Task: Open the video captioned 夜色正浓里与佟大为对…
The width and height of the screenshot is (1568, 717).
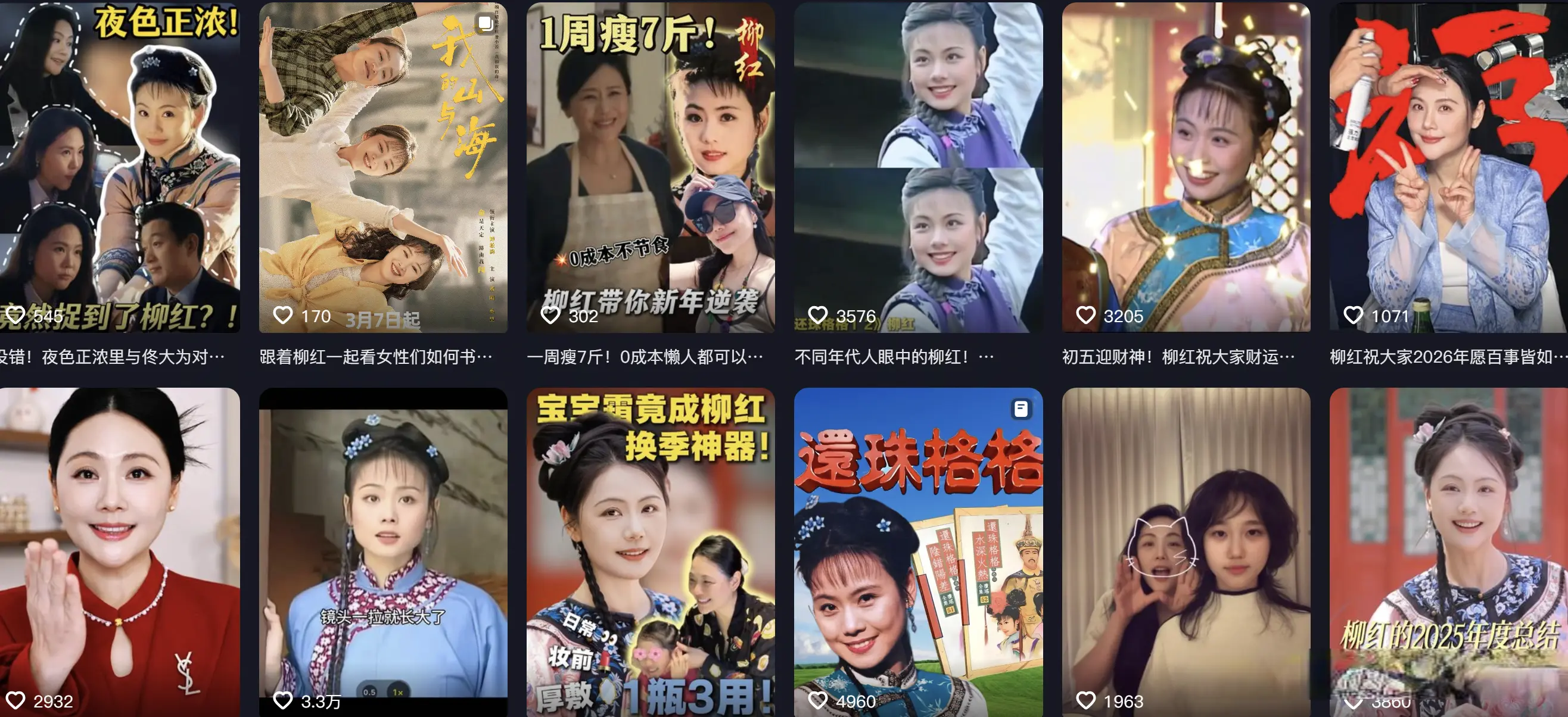Action: (x=119, y=167)
